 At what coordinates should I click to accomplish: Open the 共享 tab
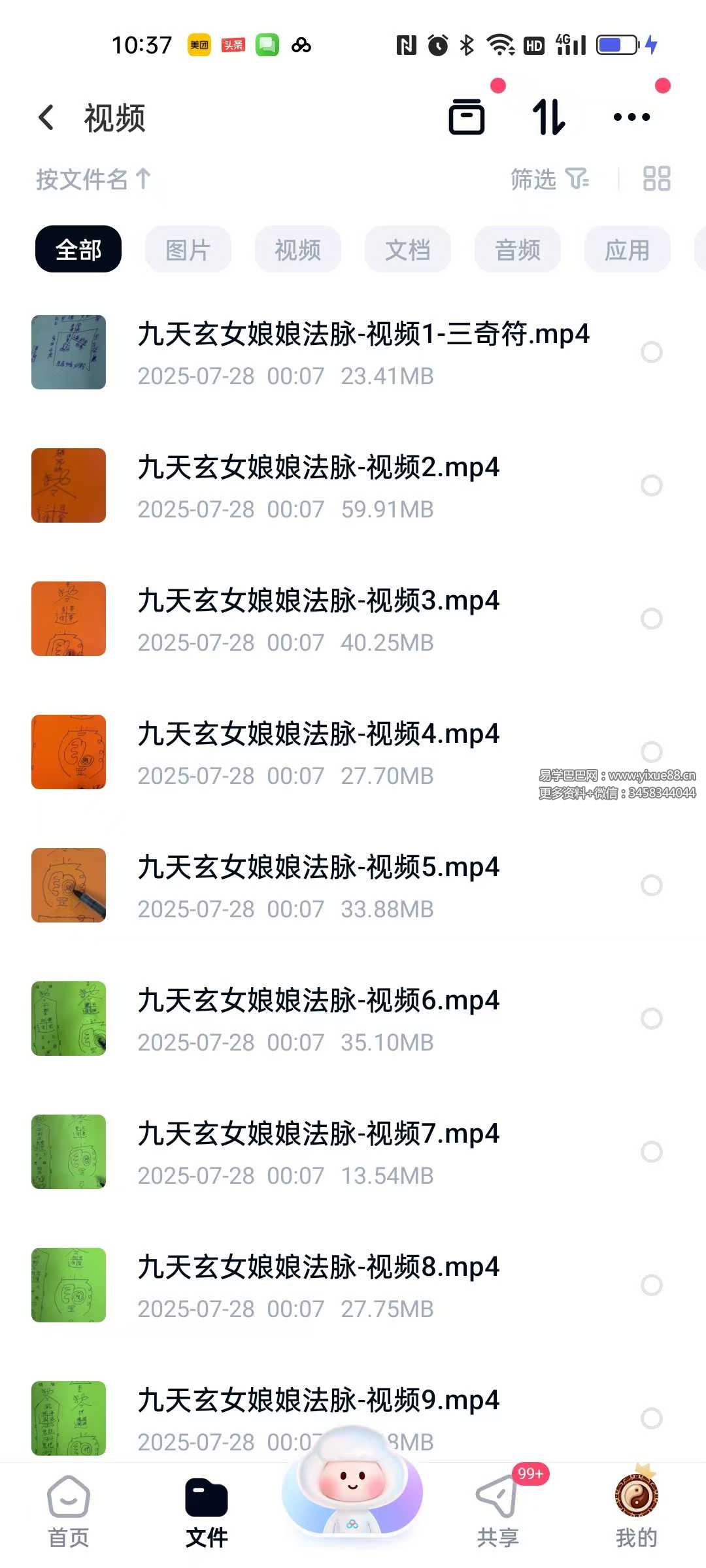point(497,1511)
